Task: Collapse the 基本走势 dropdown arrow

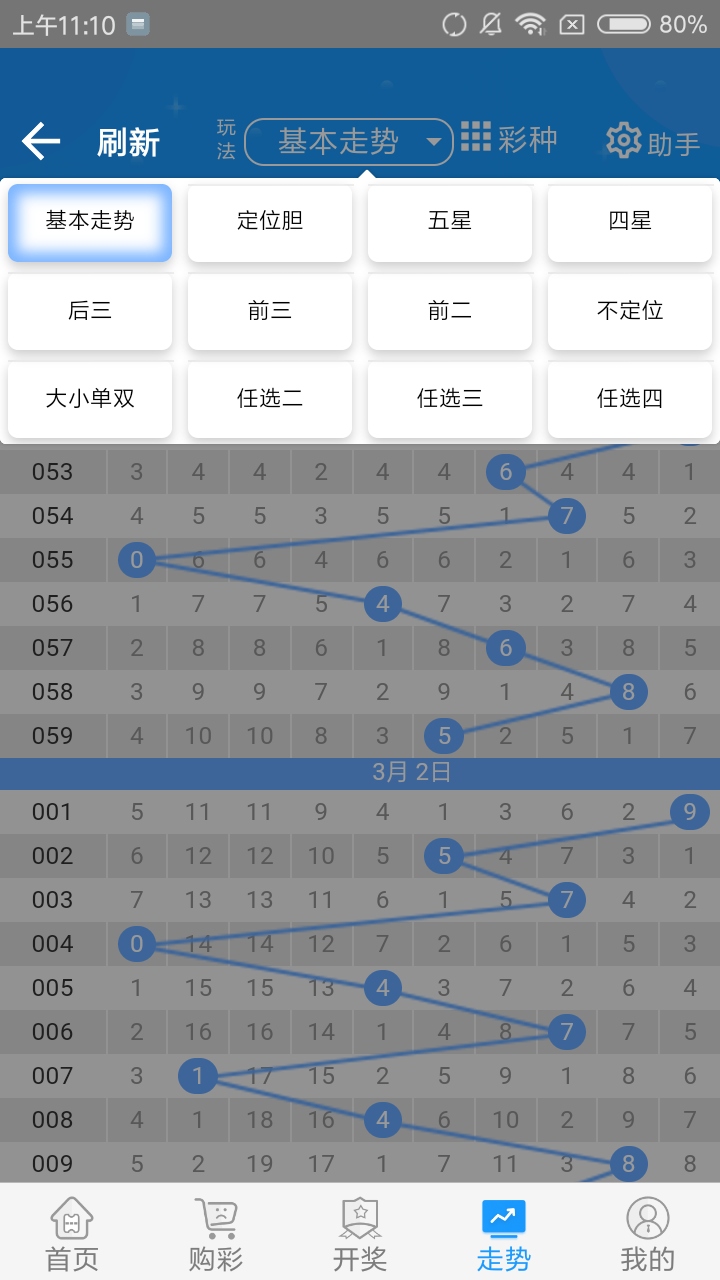Action: click(x=434, y=141)
